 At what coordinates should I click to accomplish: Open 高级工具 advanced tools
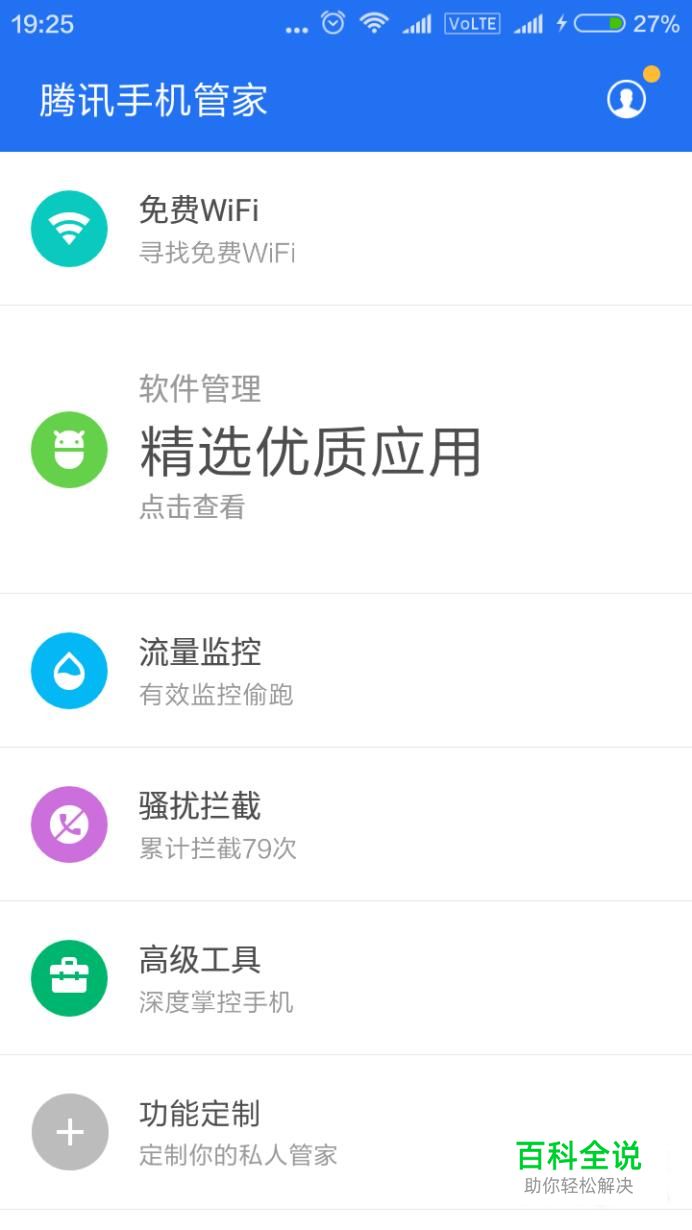pos(346,979)
